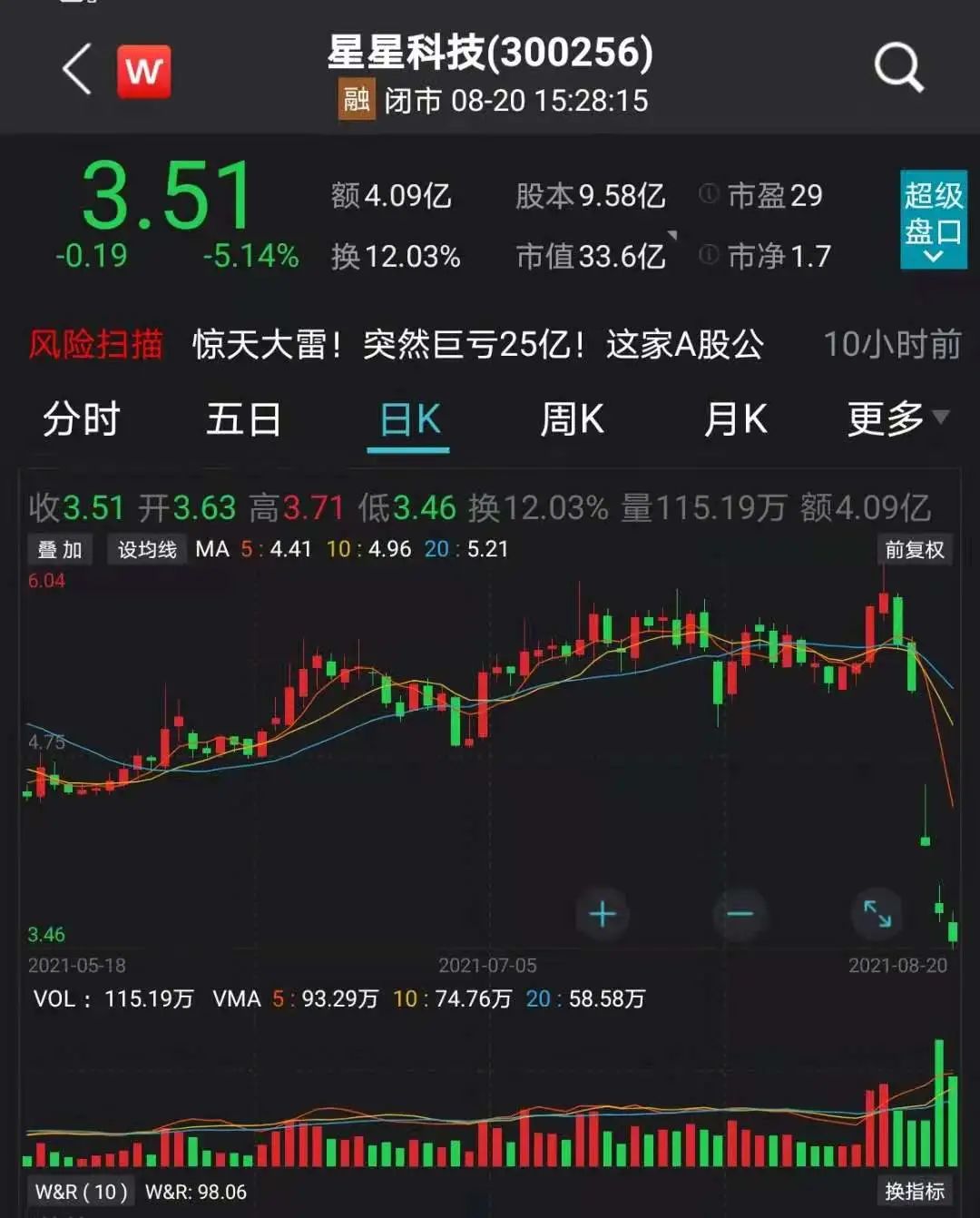Open 设均线 moving average settings
Screen dimensions: 980x1218
click(147, 550)
